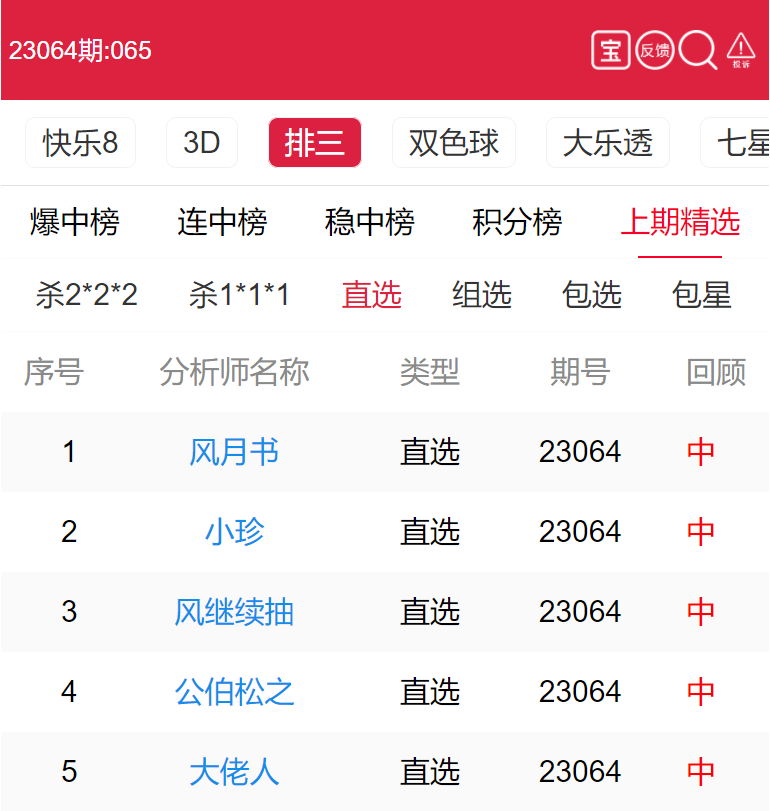
Task: Switch to 稳中榜 ranking
Action: coord(369,222)
